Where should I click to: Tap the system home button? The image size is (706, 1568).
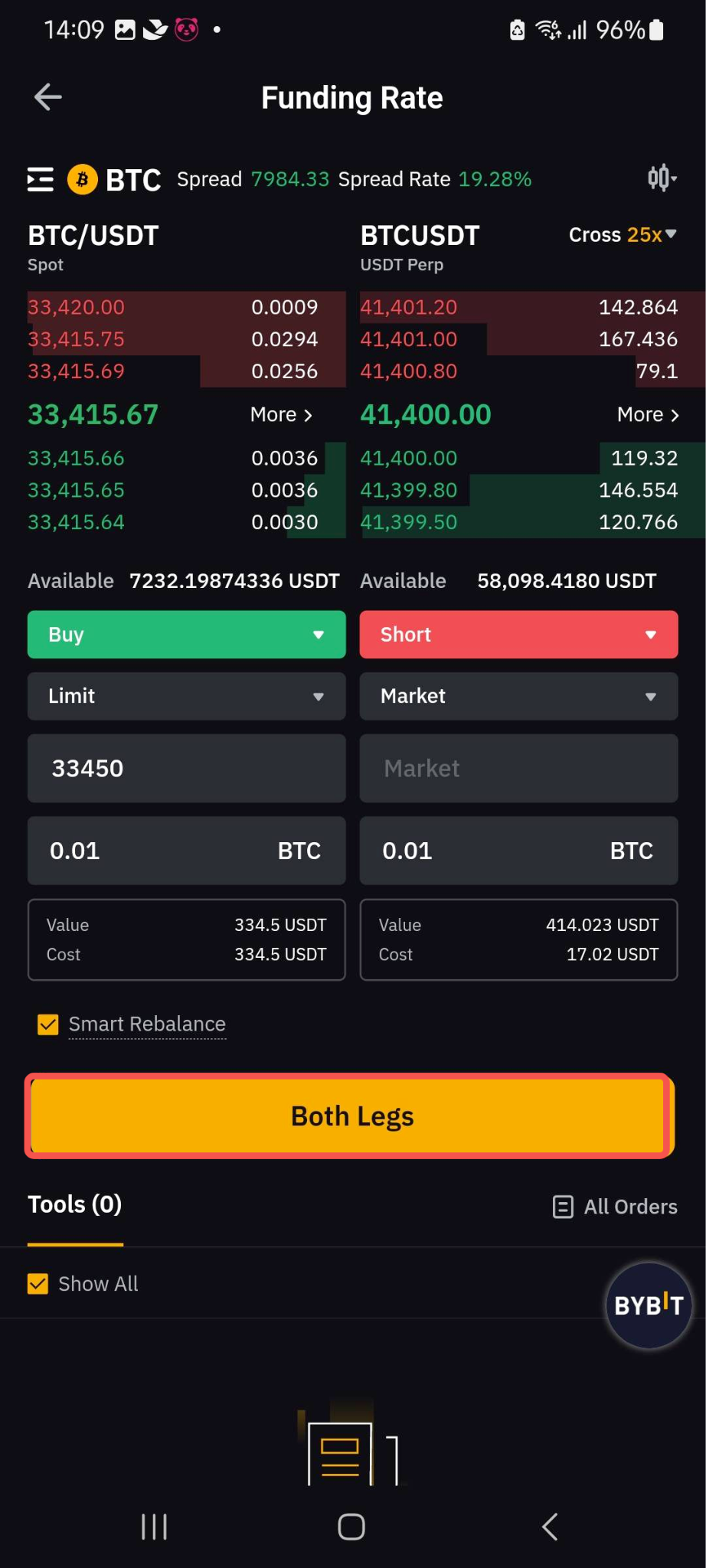point(351,1527)
